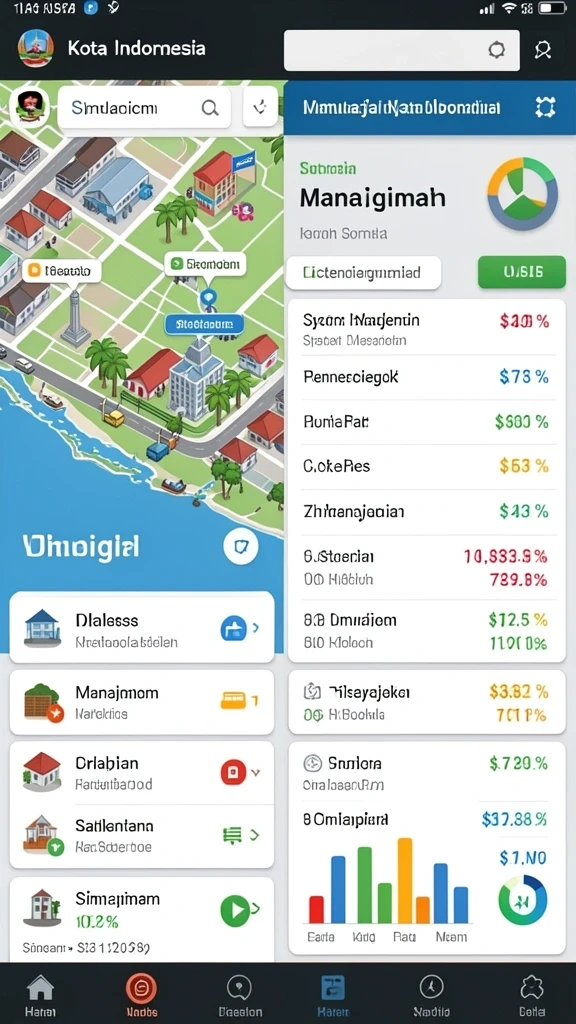
Task: Tap the location button beside the map search
Action: pos(260,106)
